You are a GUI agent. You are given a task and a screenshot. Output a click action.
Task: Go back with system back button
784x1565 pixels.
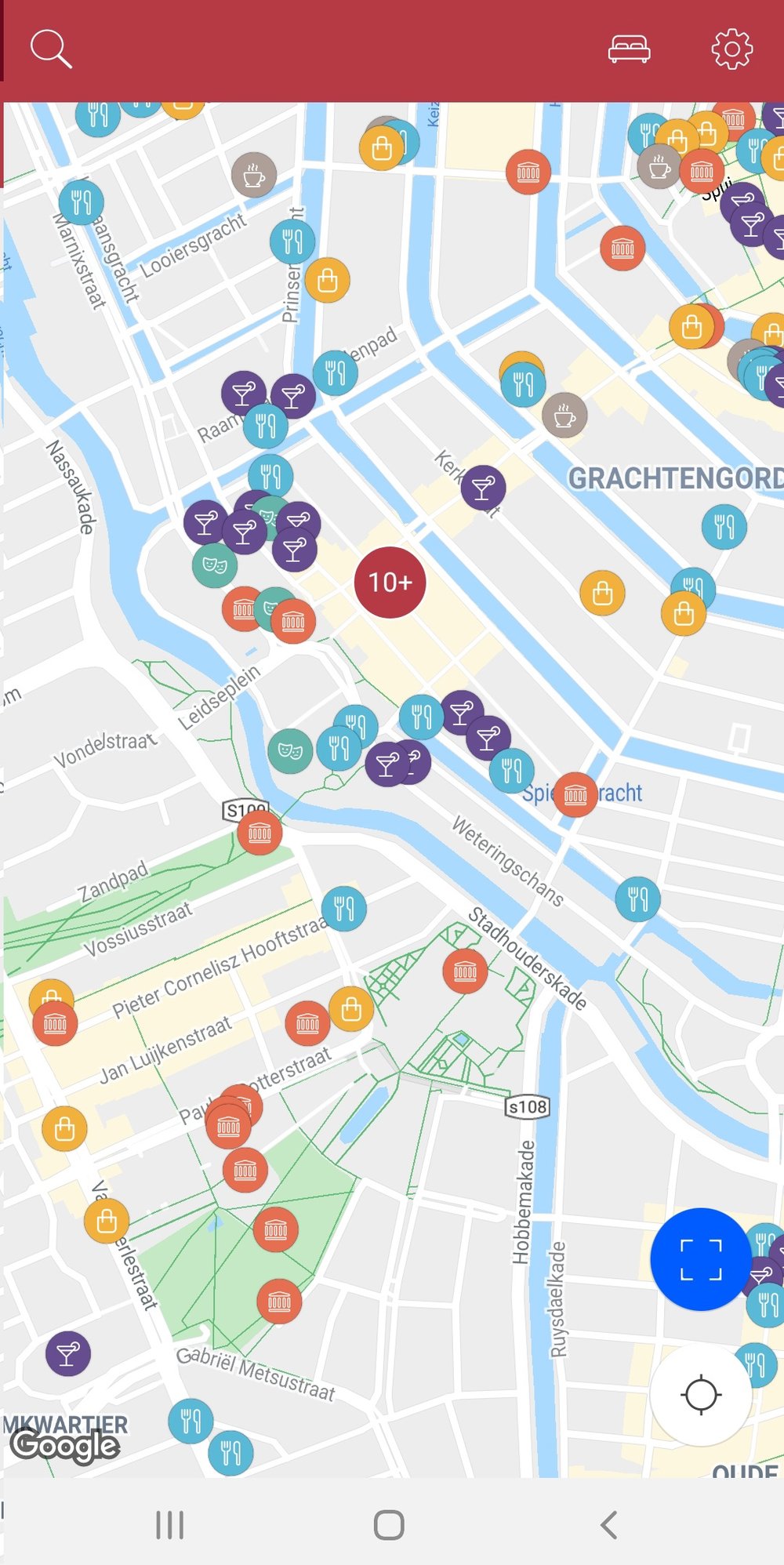coord(608,1525)
